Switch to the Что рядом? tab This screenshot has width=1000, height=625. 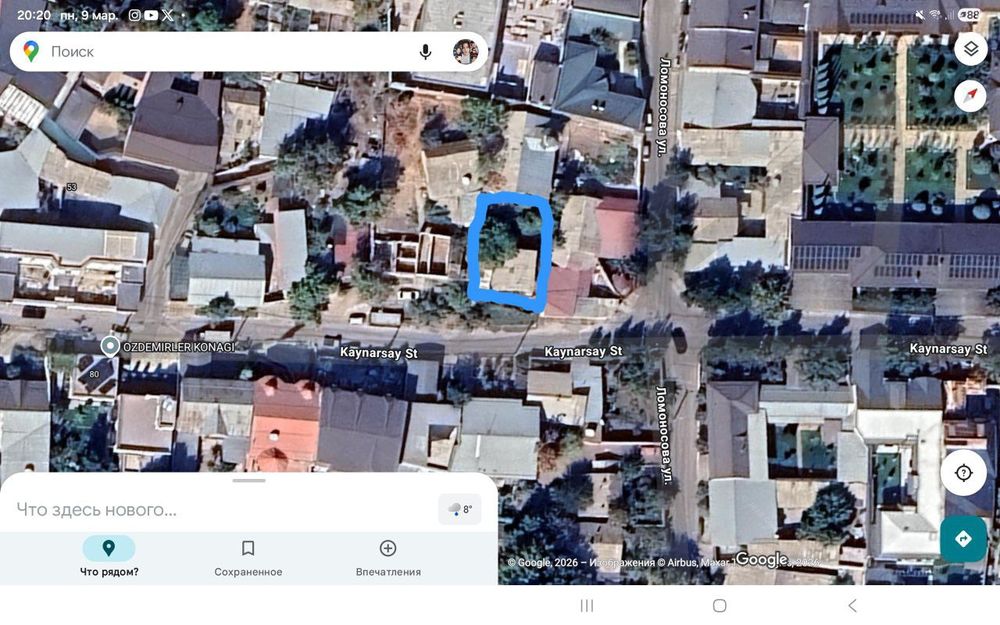click(x=109, y=557)
